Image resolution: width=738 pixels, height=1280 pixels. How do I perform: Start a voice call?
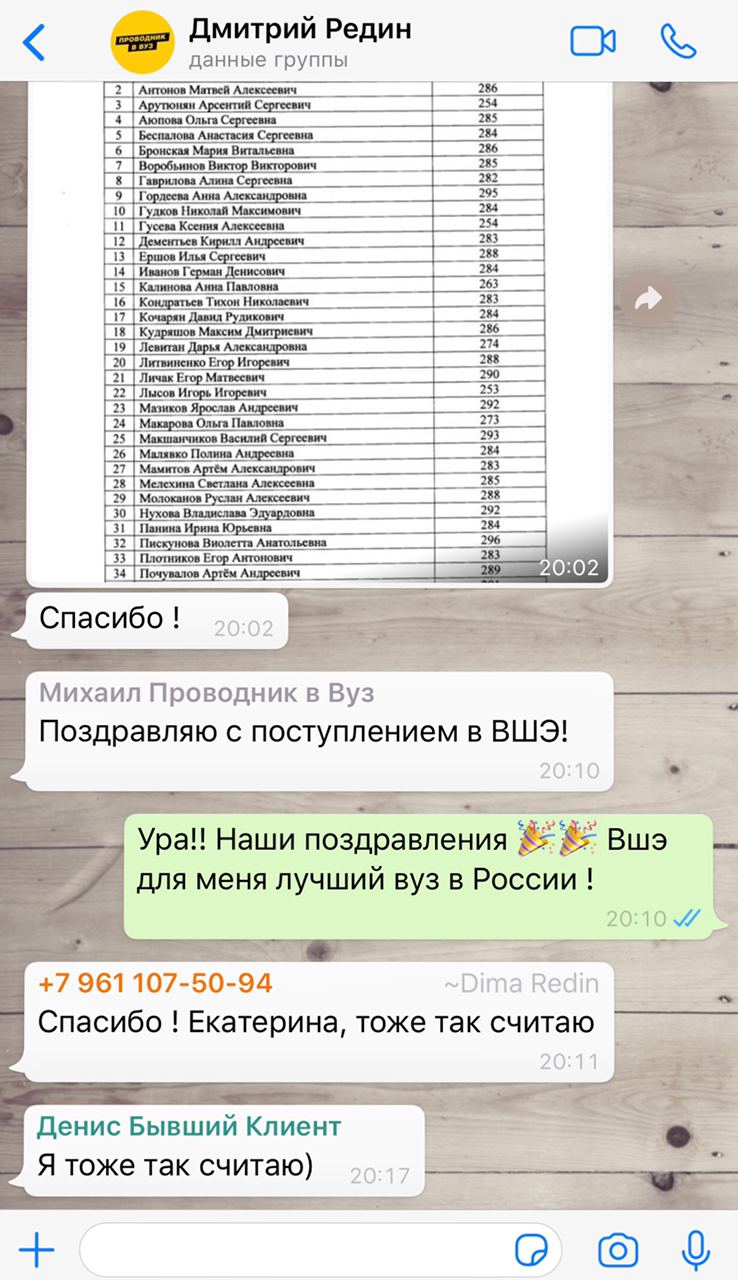[679, 41]
